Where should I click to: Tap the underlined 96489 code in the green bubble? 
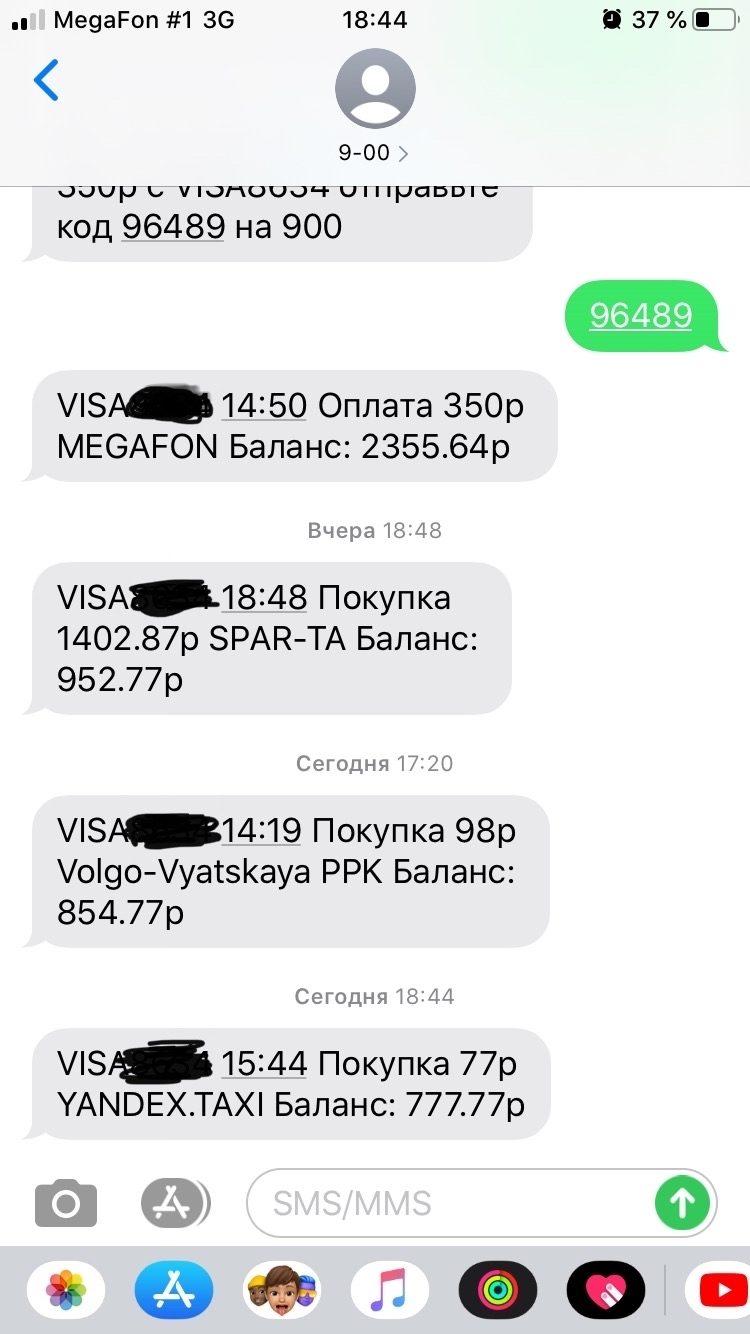coord(641,315)
